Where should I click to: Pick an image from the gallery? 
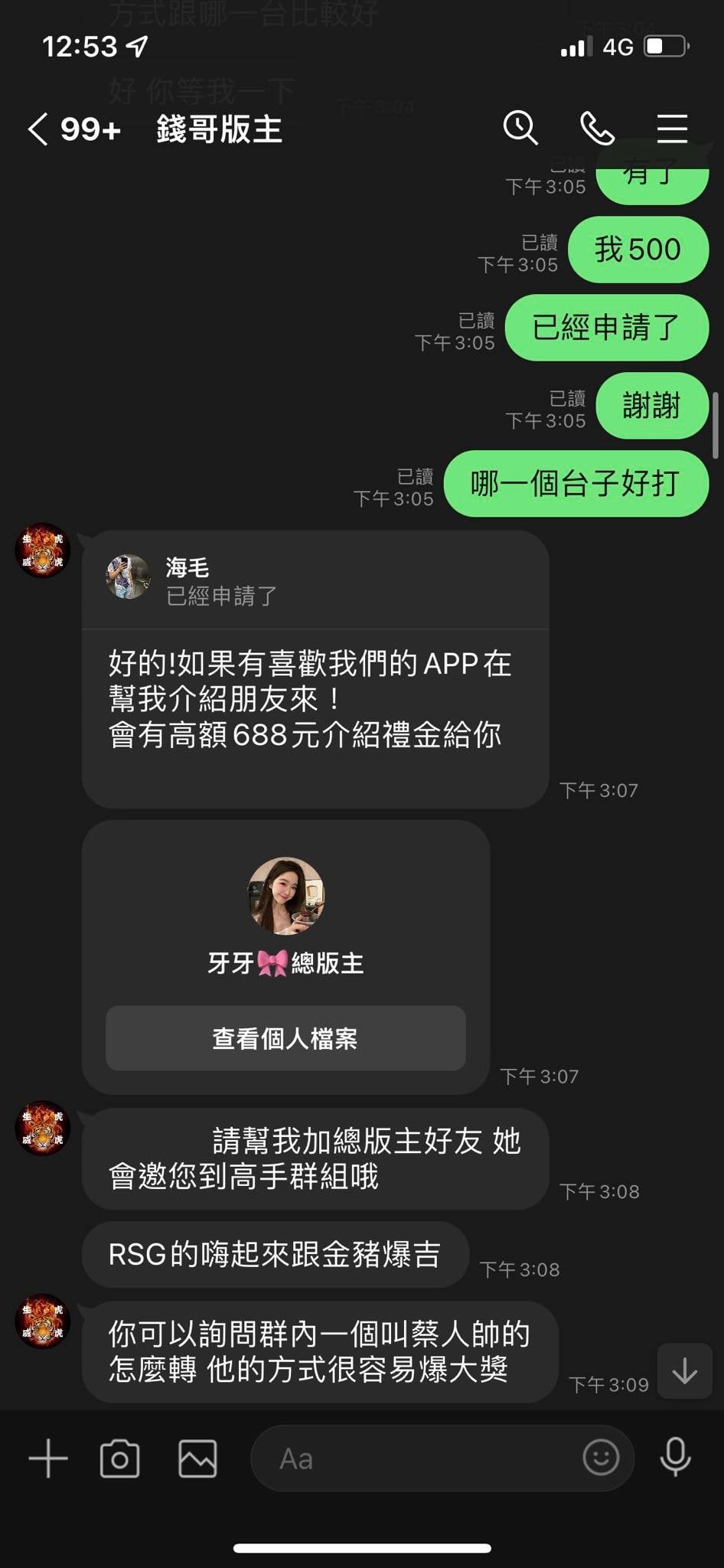[x=197, y=1459]
